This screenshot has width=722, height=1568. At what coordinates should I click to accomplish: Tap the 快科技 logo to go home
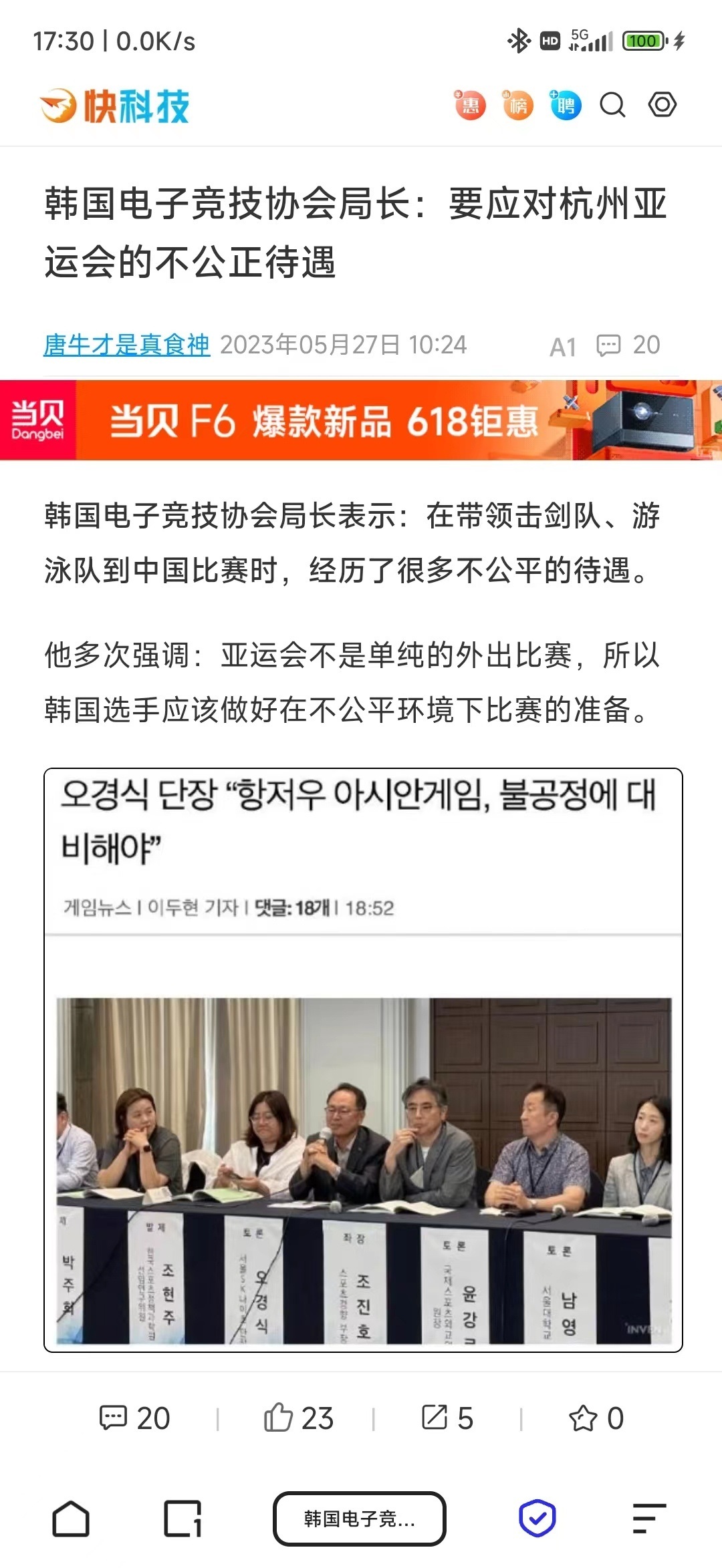tap(115, 106)
